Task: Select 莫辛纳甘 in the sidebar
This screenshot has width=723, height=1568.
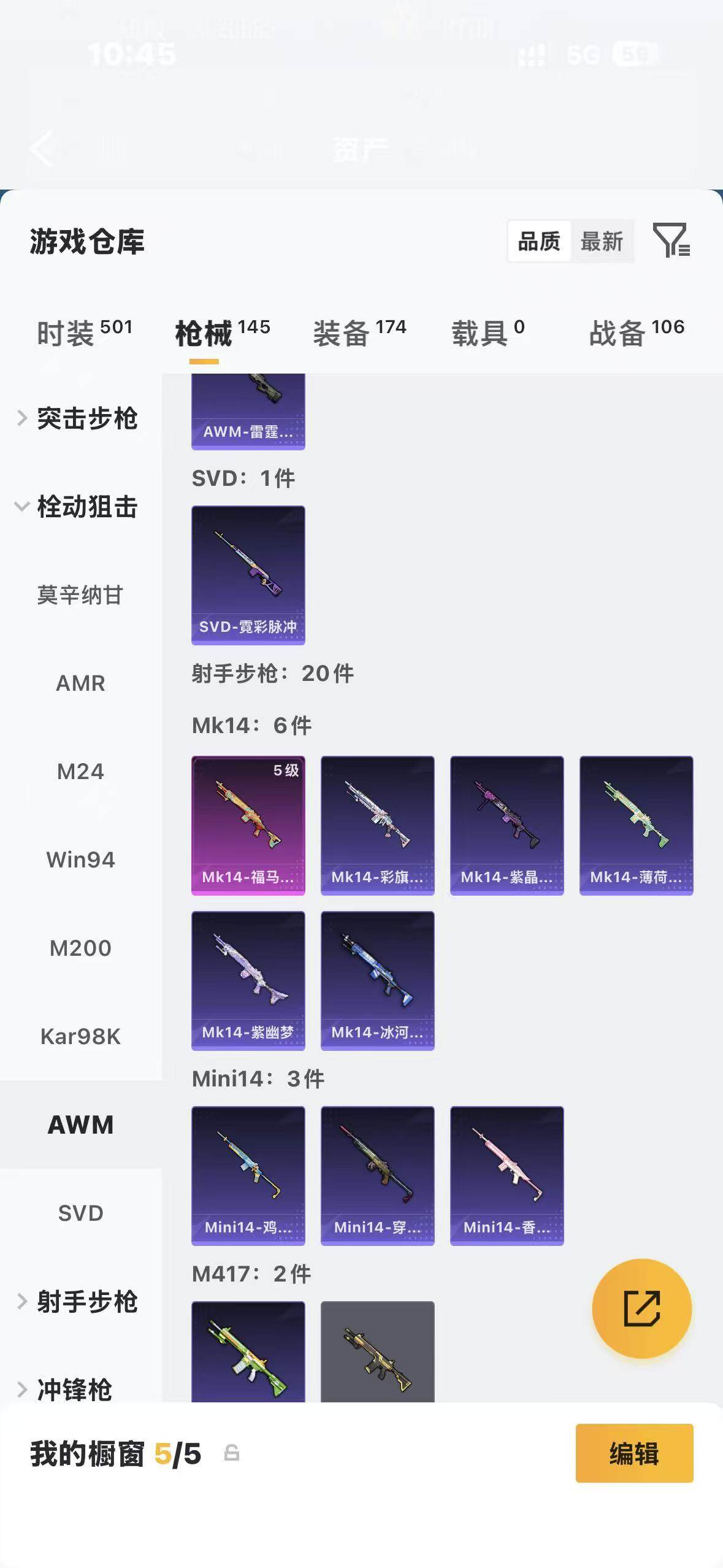Action: coord(80,595)
